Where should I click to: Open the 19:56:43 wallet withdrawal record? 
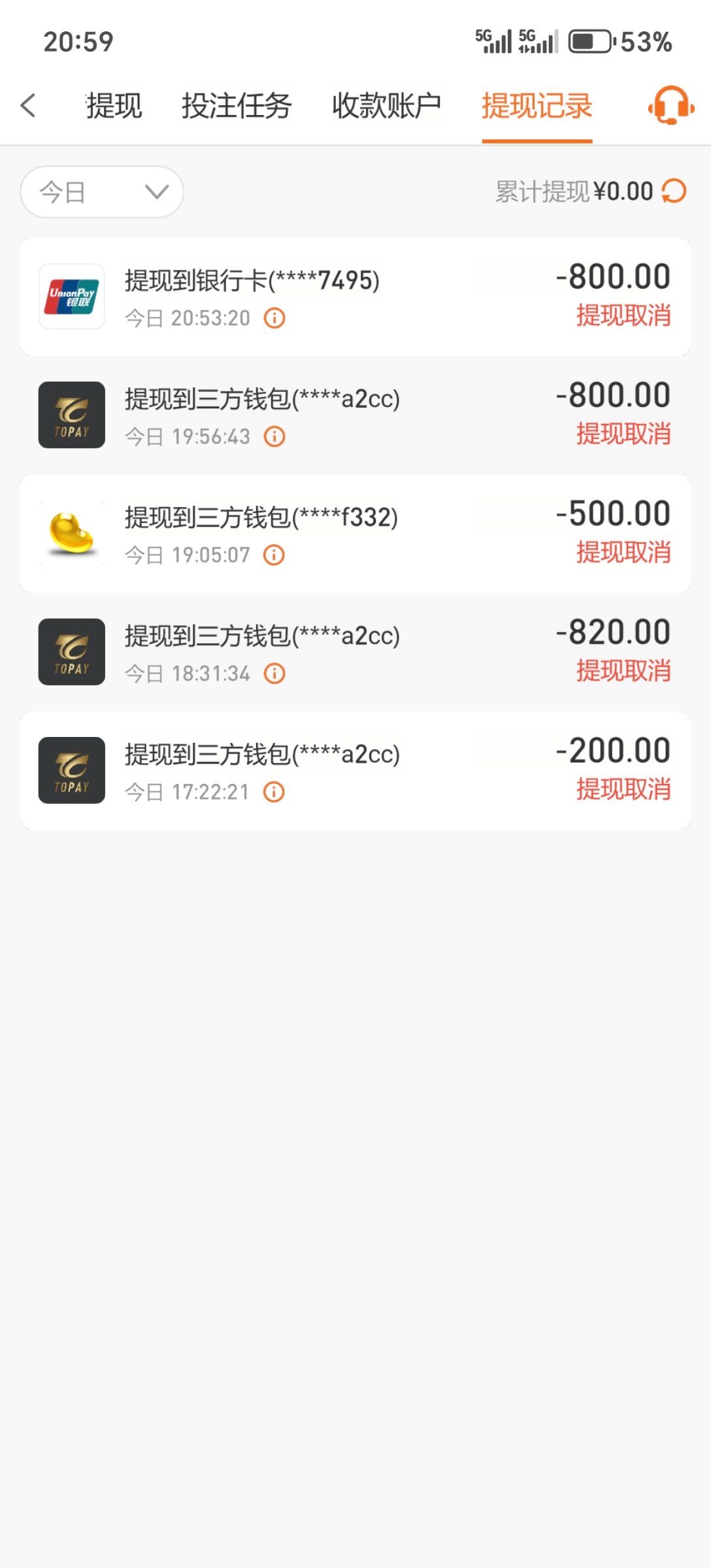point(355,415)
